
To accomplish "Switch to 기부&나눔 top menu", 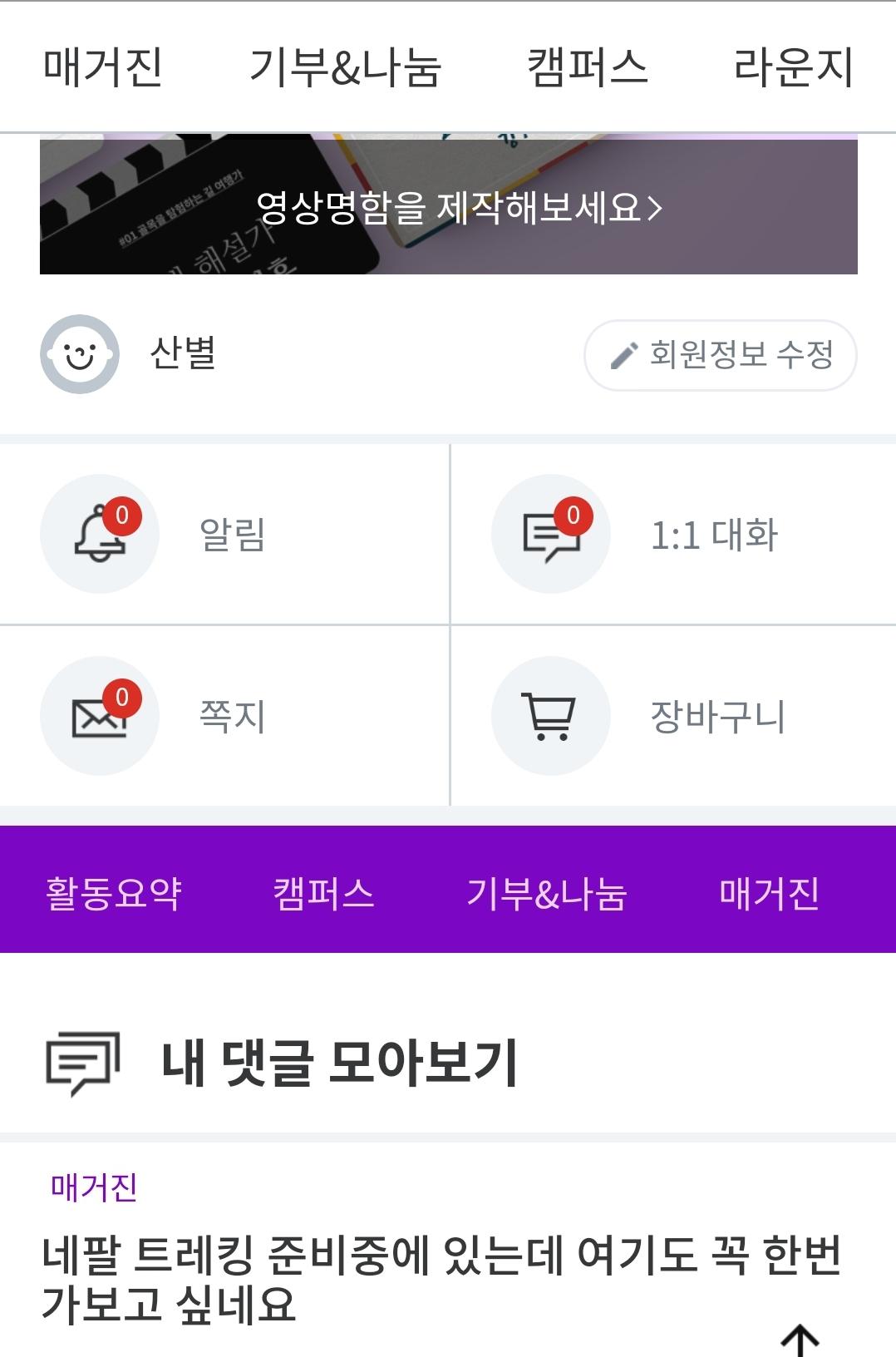I will (x=345, y=67).
